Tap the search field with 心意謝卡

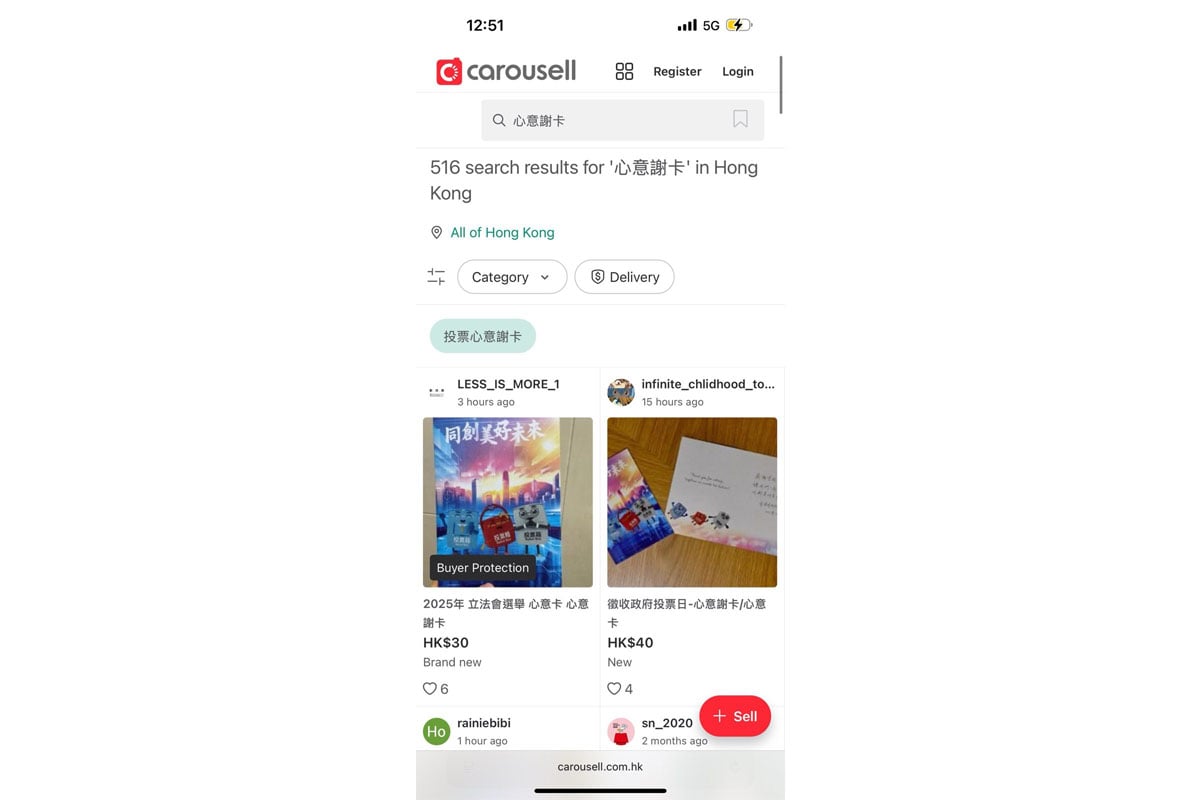tap(610, 120)
